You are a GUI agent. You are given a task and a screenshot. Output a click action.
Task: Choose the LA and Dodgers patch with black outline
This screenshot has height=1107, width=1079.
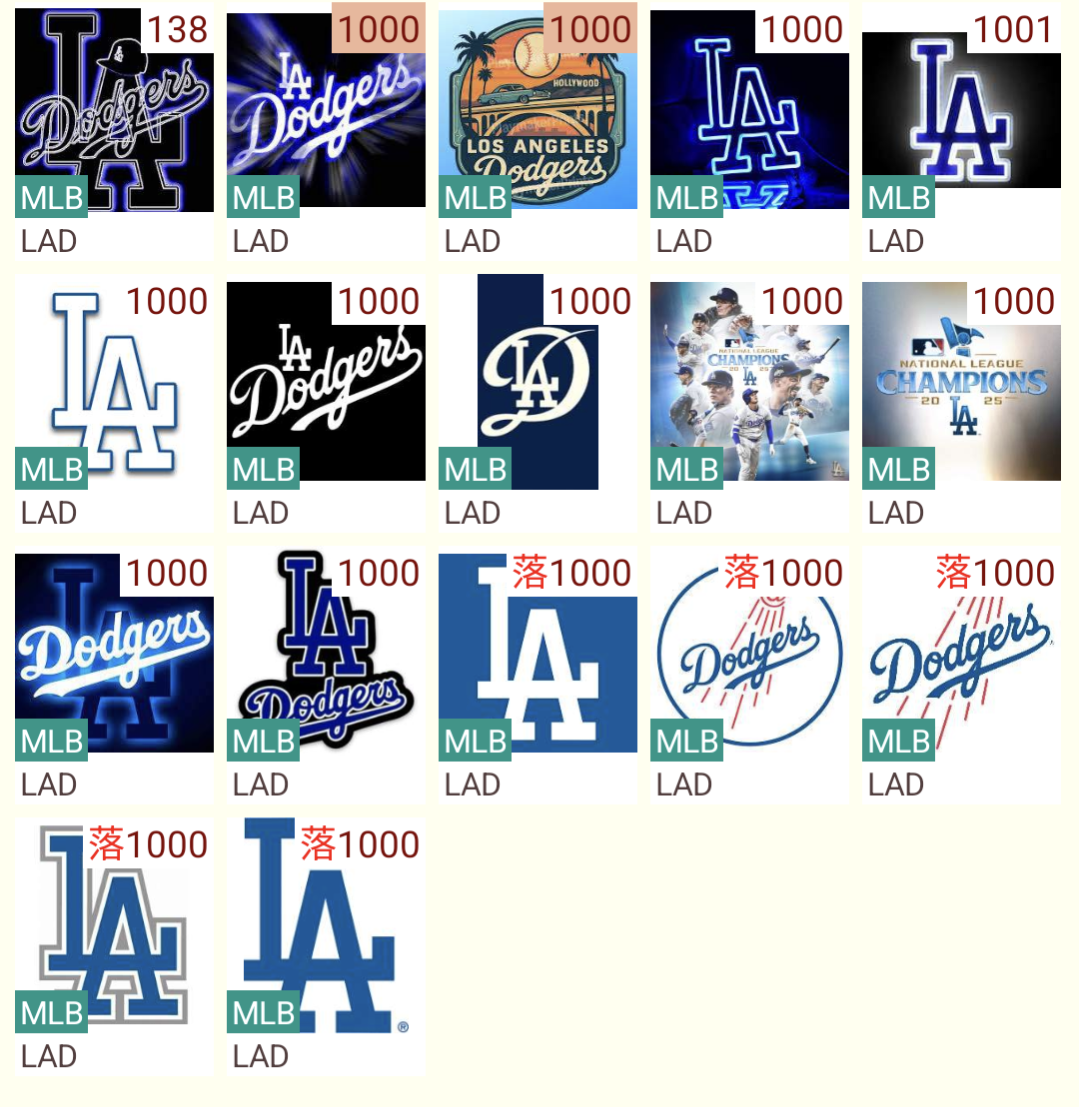(326, 659)
